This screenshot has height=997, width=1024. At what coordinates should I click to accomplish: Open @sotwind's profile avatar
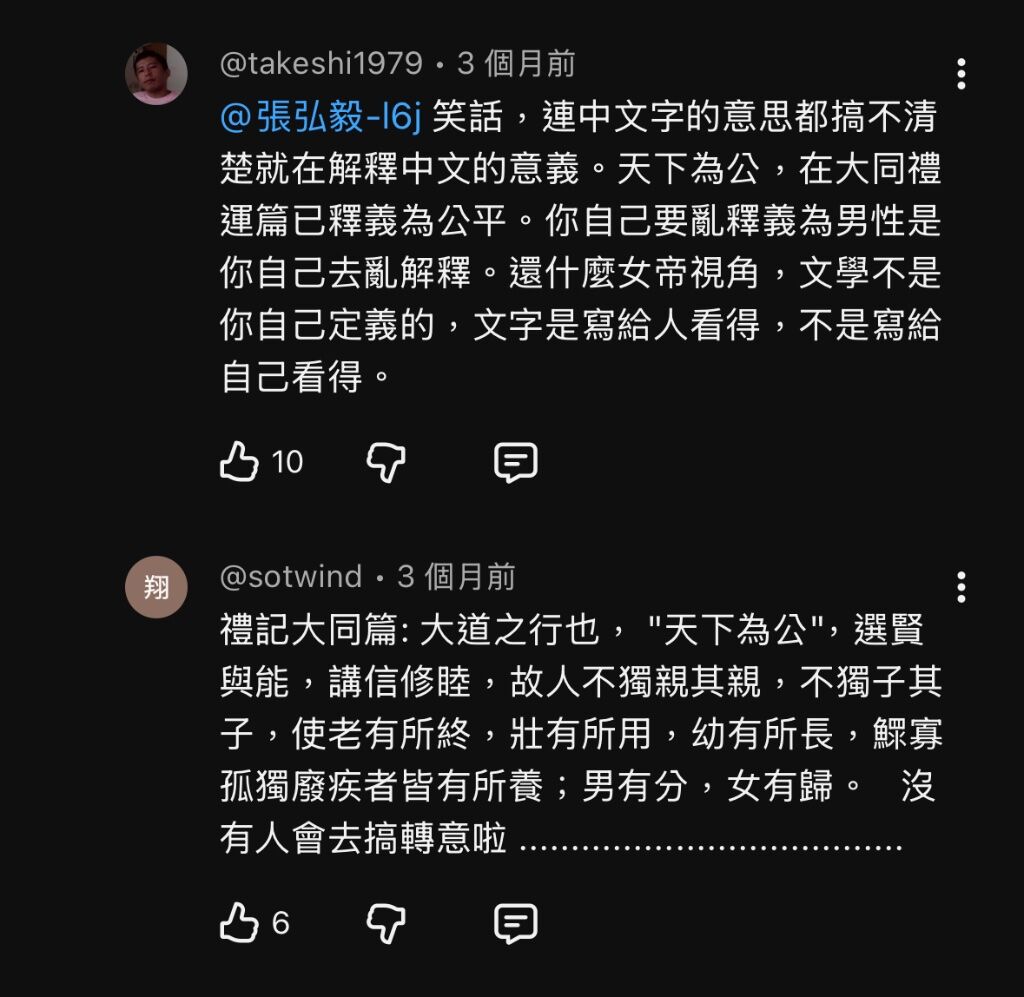click(x=156, y=587)
